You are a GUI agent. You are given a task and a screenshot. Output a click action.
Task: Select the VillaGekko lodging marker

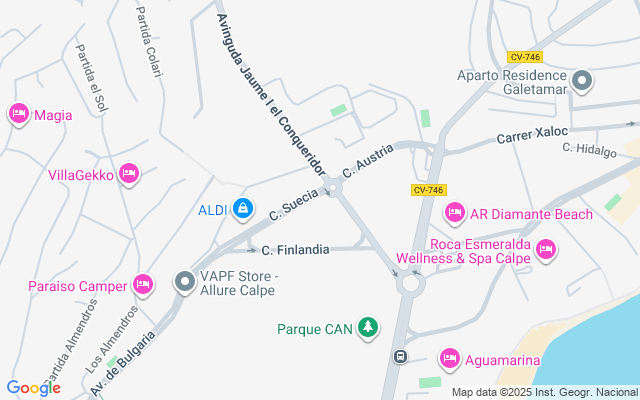128,175
